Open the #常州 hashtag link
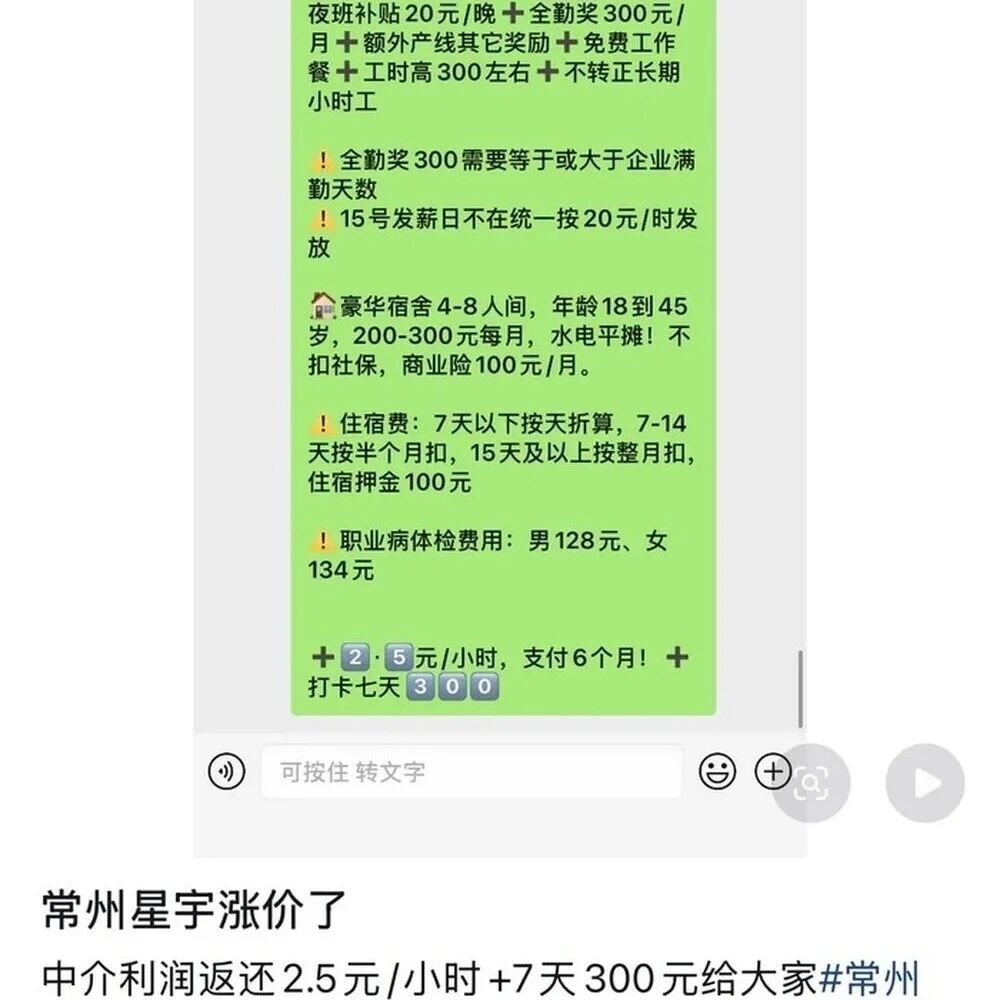This screenshot has width=1000, height=1000. pos(868,979)
